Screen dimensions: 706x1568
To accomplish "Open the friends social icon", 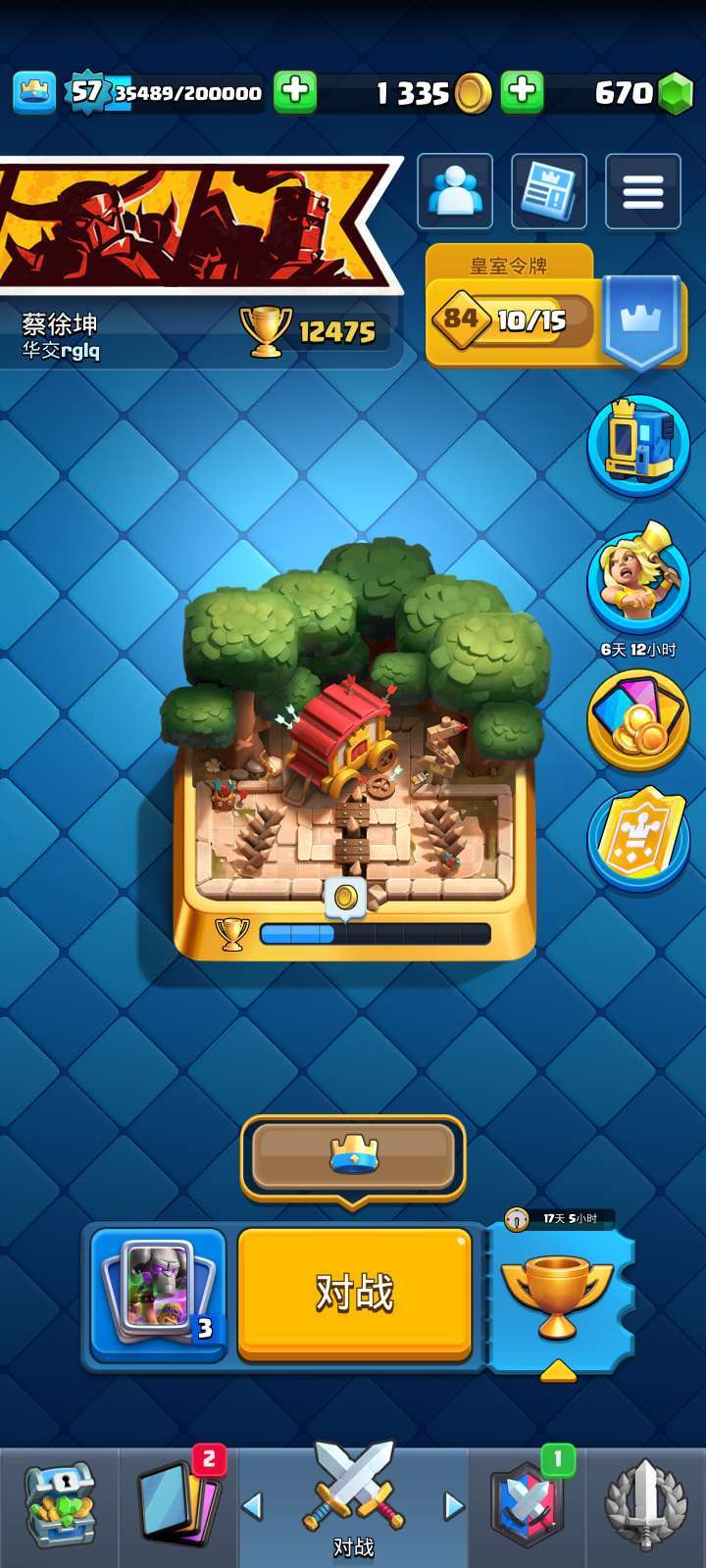I will pyautogui.click(x=455, y=191).
